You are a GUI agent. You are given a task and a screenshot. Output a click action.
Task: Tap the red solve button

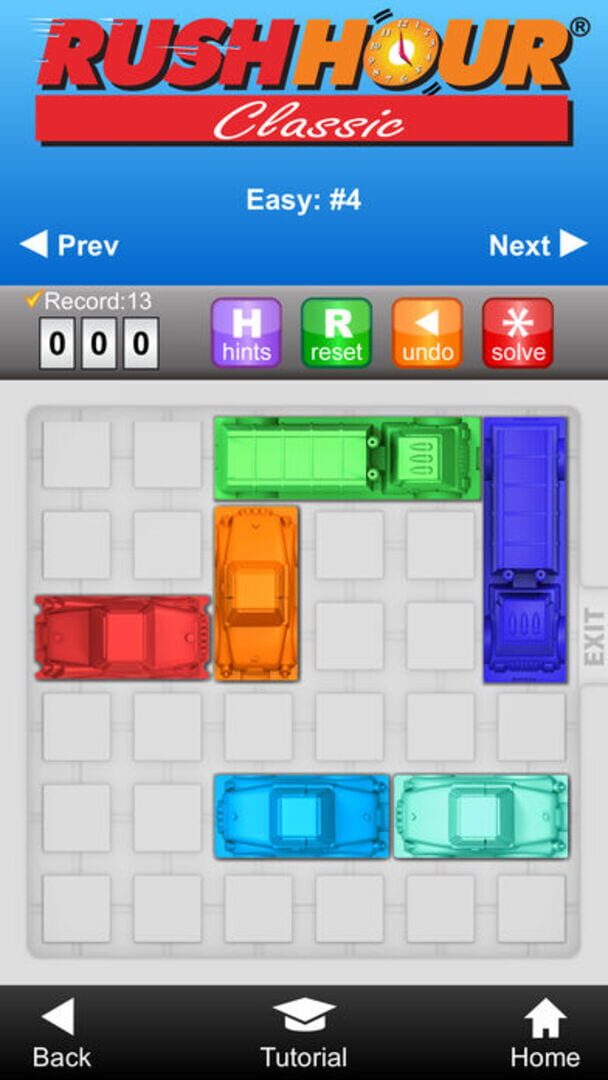pyautogui.click(x=518, y=333)
